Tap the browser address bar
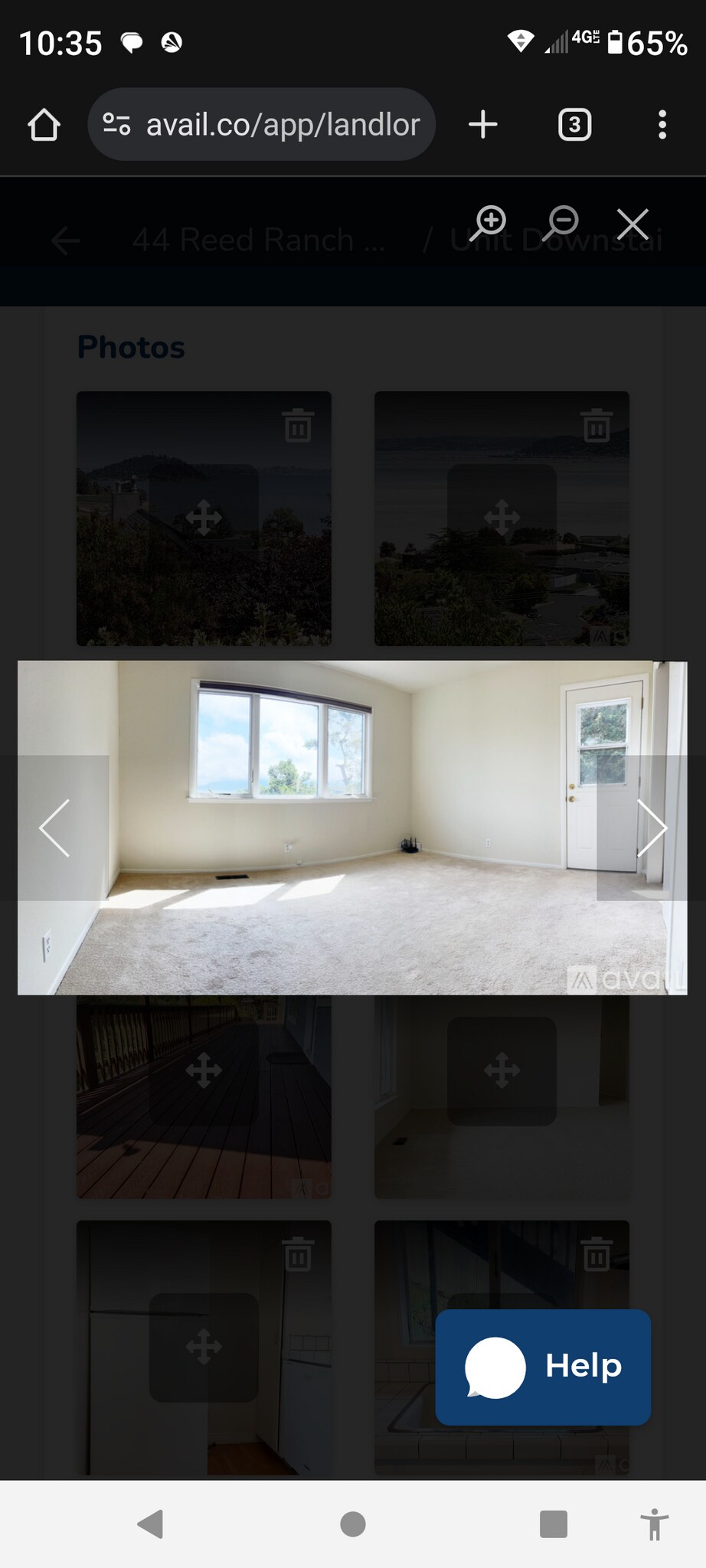This screenshot has height=1568, width=706. click(x=263, y=124)
